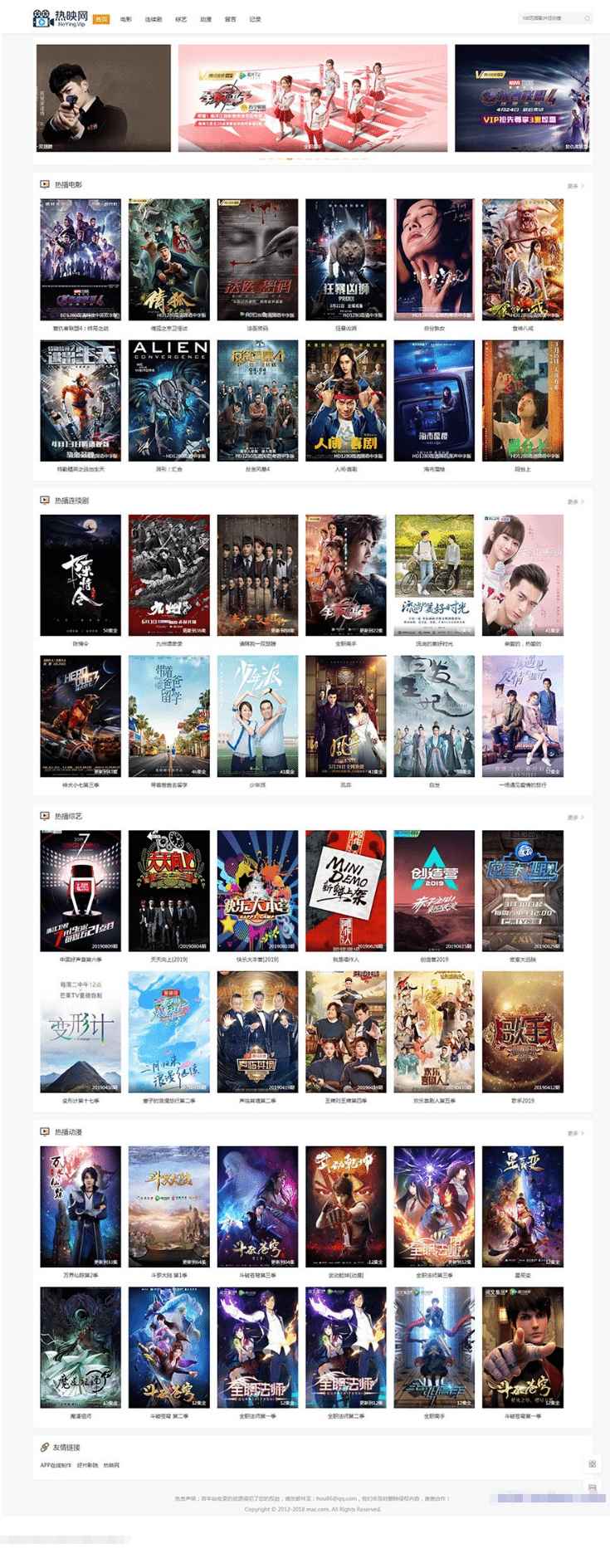This screenshot has width=610, height=1568.
Task: Show more in 热播动漫 section
Action: (575, 1133)
